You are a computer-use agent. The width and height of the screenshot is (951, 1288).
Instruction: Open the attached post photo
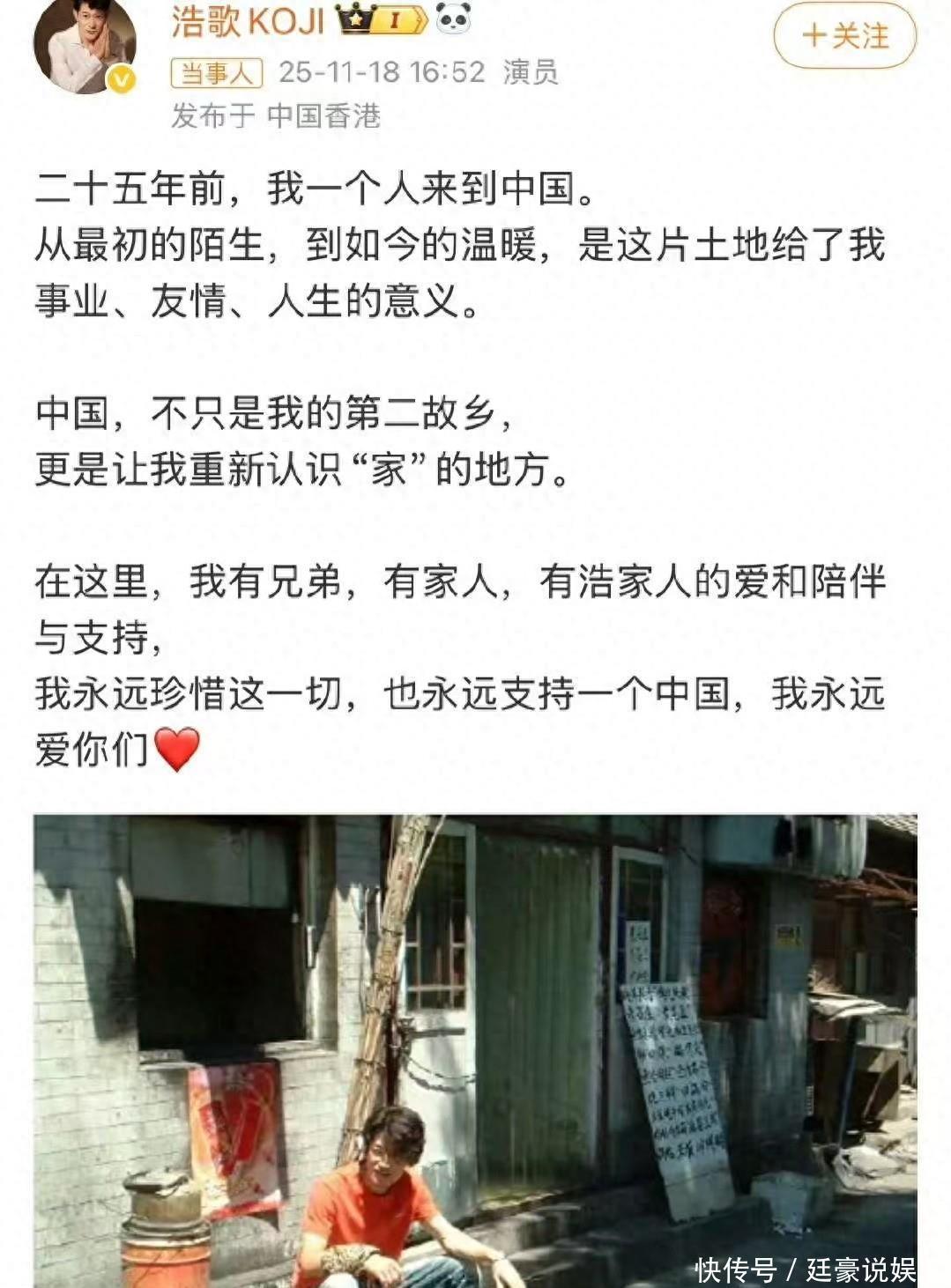[x=475, y=1048]
